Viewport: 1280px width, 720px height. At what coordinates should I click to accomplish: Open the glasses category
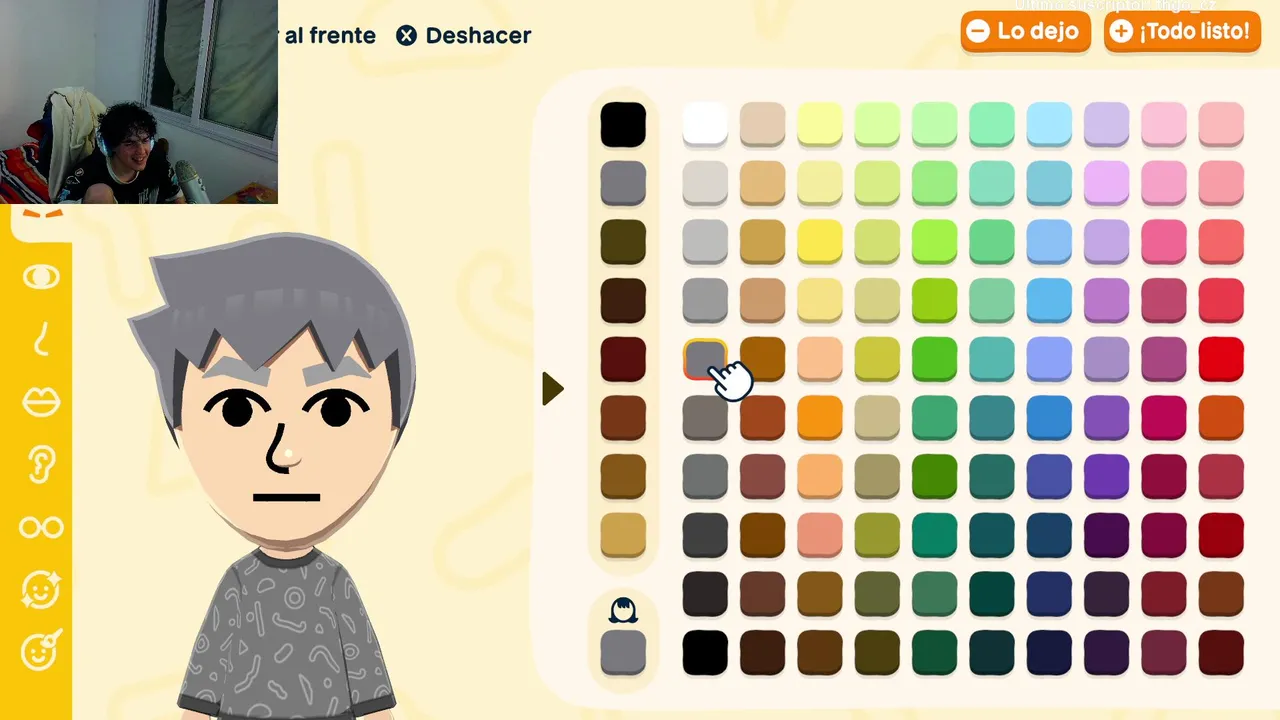click(41, 527)
